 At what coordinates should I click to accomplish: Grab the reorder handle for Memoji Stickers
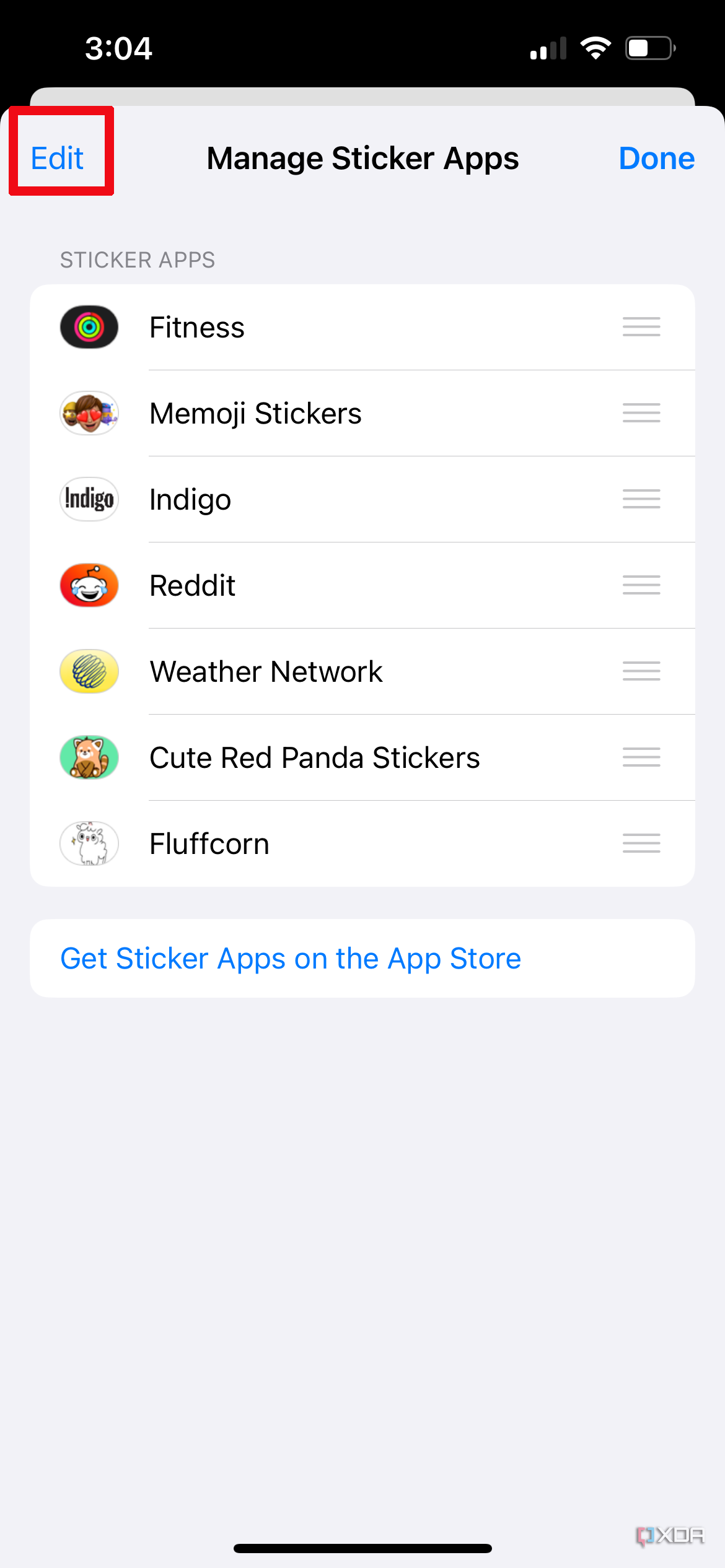pos(641,413)
